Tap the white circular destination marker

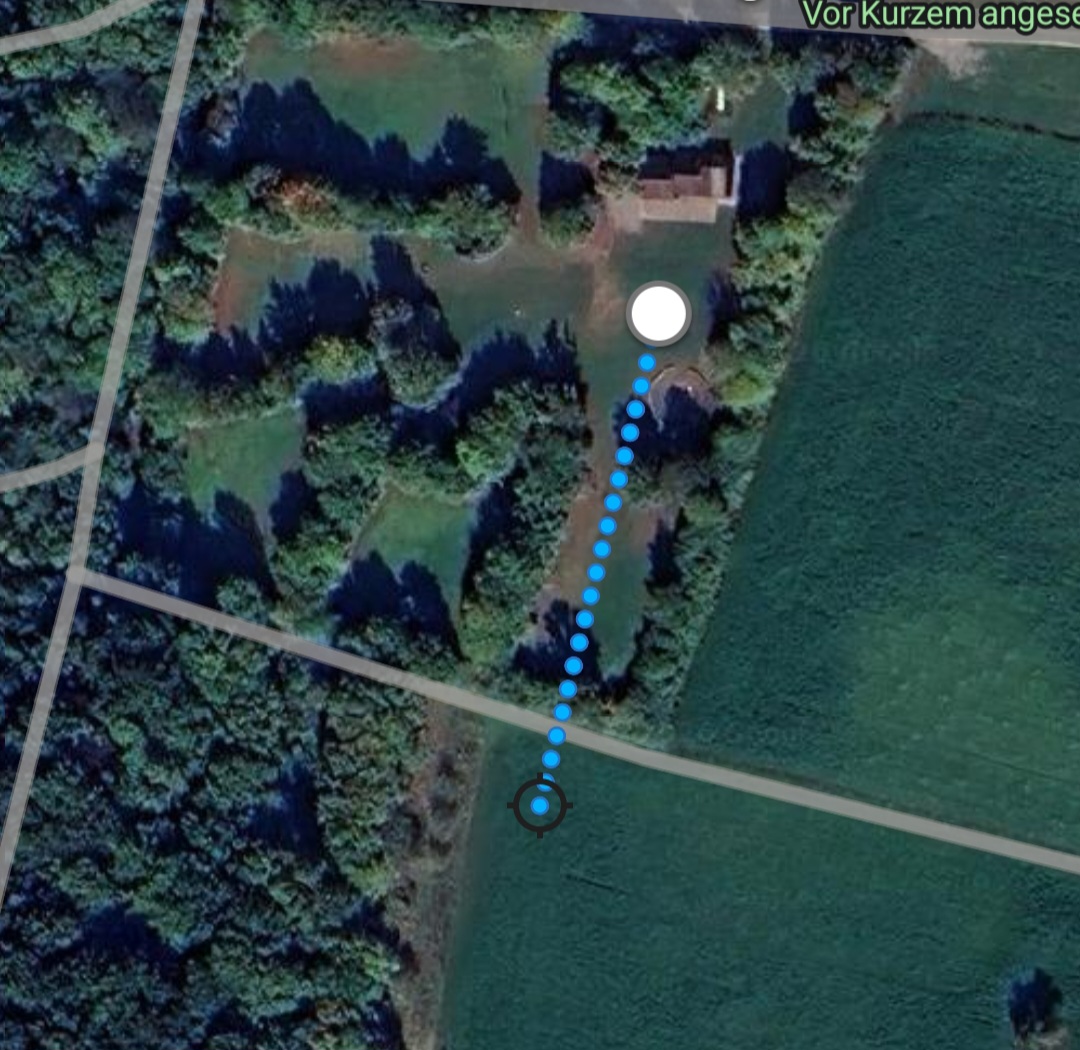pos(658,314)
